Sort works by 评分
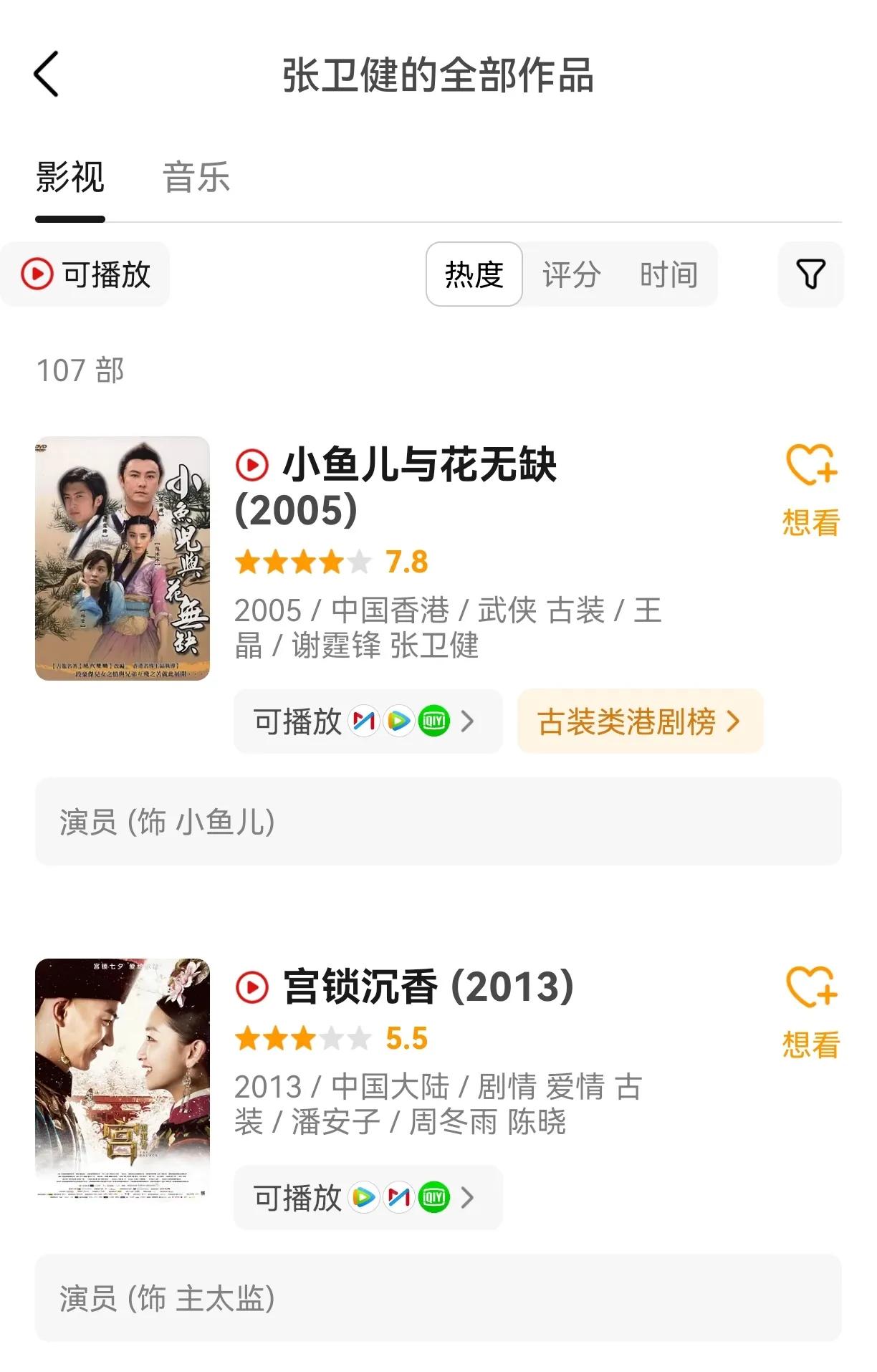Image resolution: width=877 pixels, height=1372 pixels. 571,274
